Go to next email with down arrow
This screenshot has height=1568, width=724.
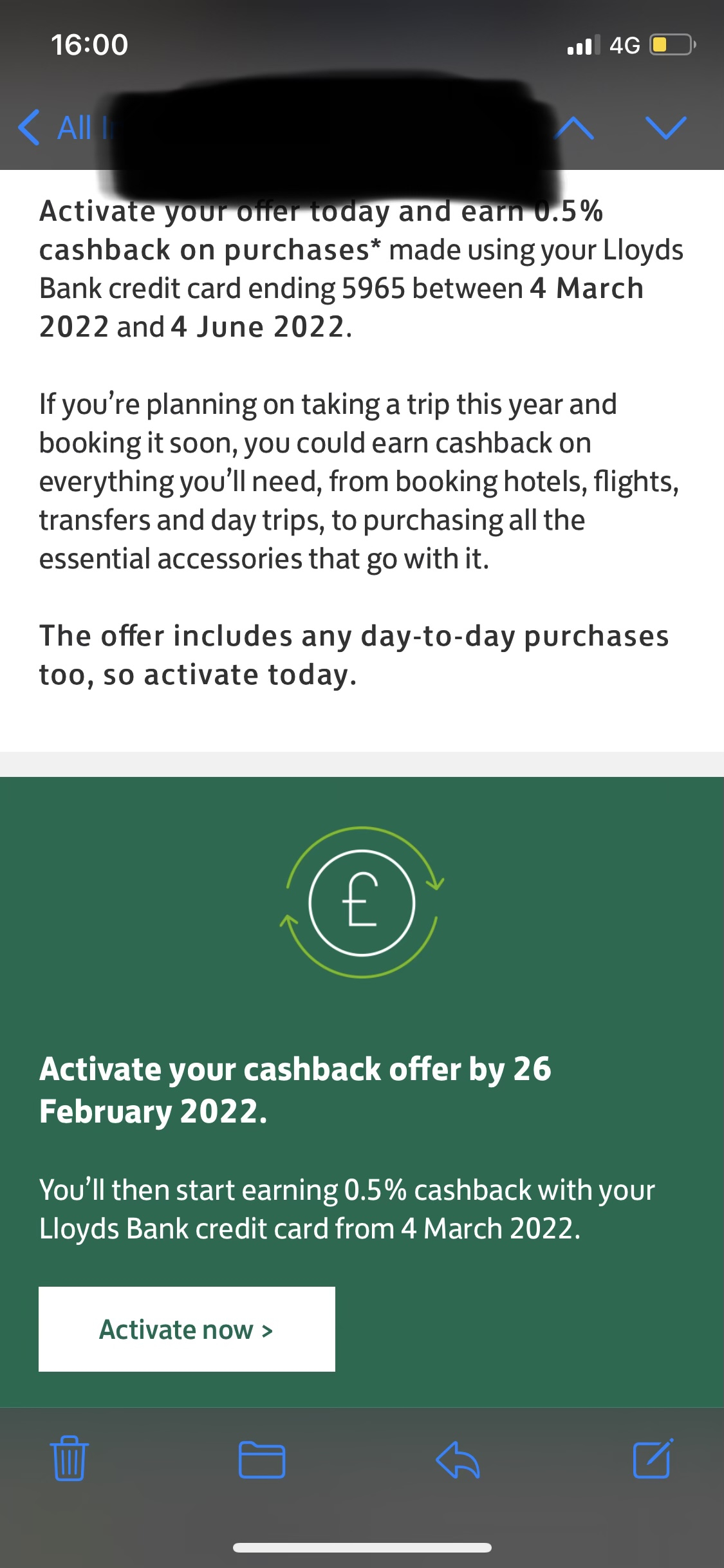click(666, 127)
